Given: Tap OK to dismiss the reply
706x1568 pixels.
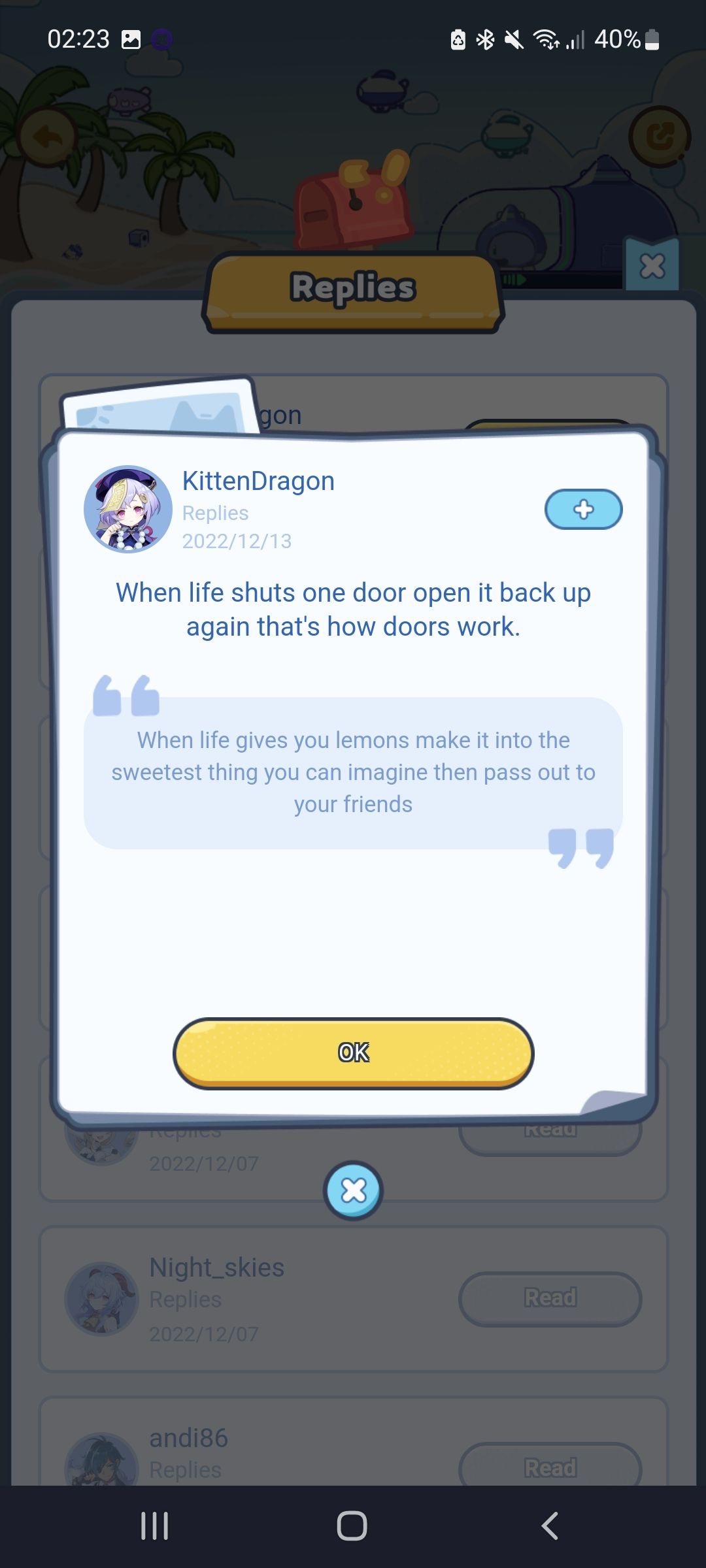Looking at the screenshot, I should (x=353, y=1053).
